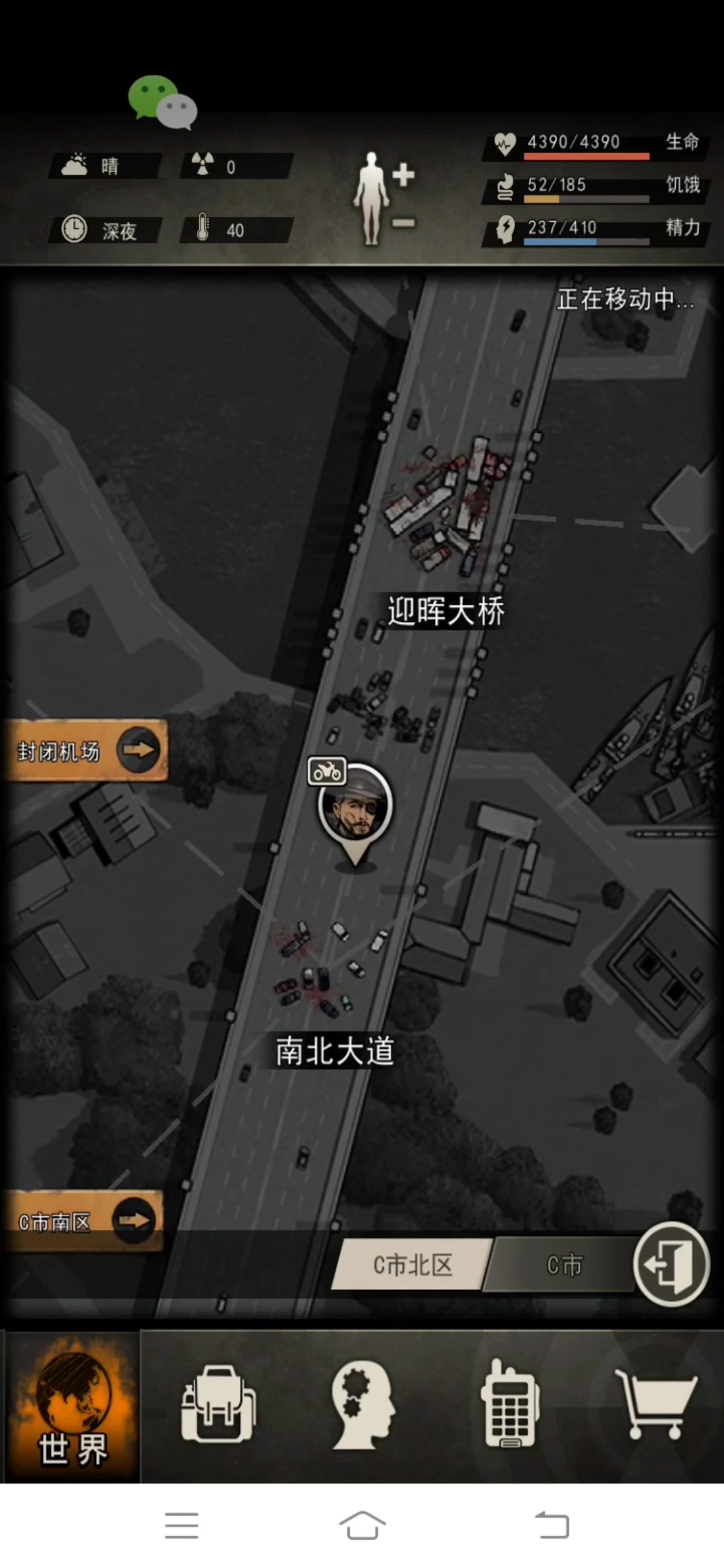This screenshot has width=724, height=1568.
Task: Select the 迎晖大桥 location on the map
Action: pyautogui.click(x=446, y=611)
